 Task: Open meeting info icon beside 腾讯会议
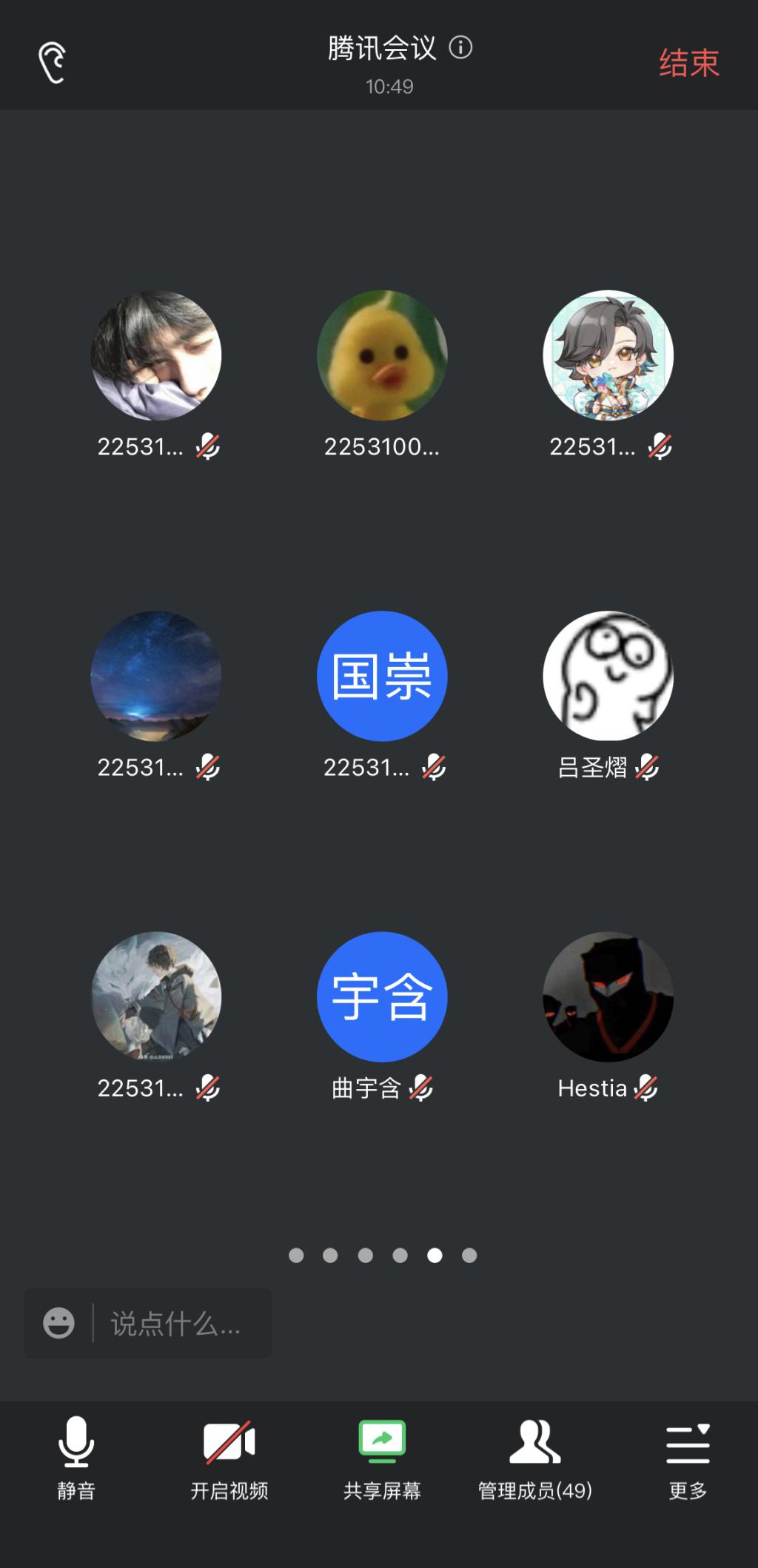click(460, 48)
